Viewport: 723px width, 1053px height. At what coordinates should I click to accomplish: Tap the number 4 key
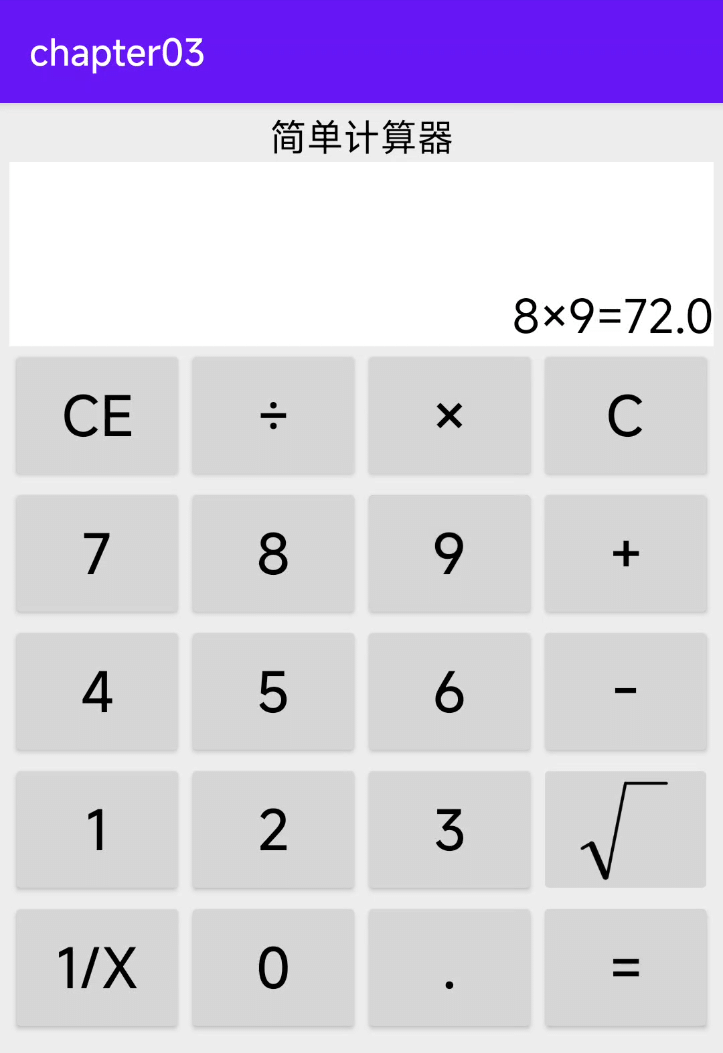click(x=97, y=691)
